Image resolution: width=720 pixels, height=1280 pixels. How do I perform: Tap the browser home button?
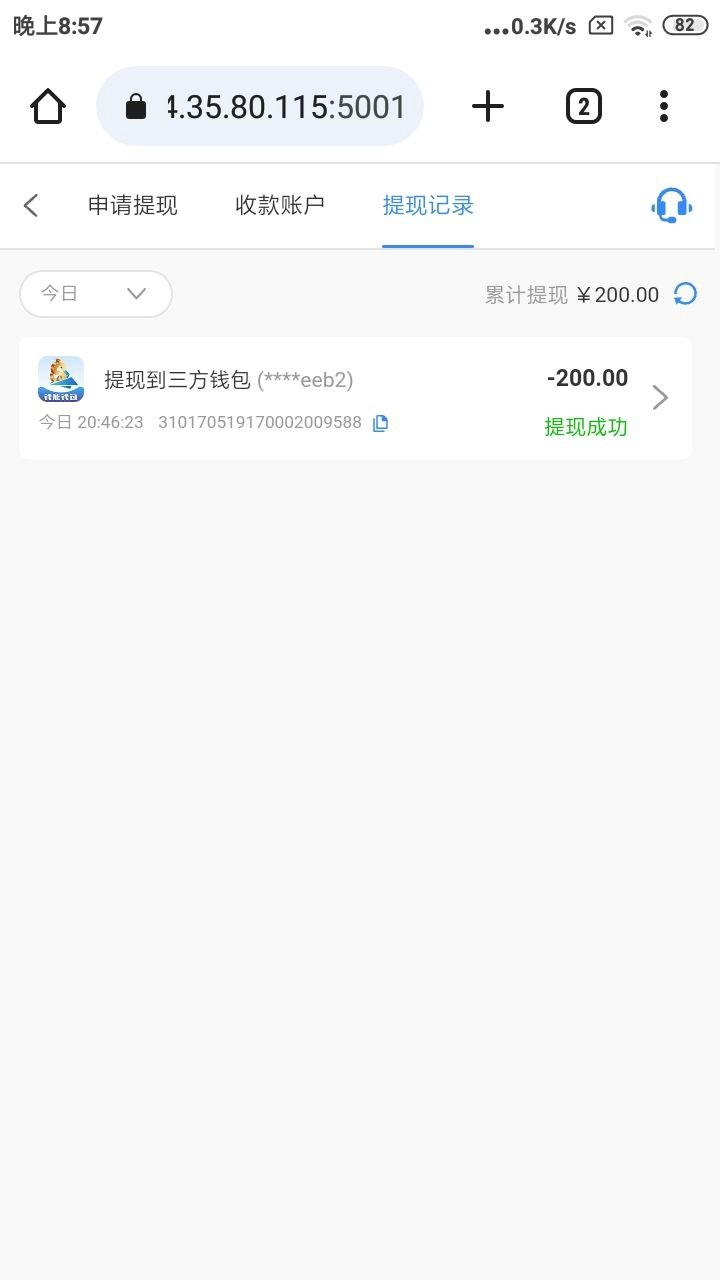48,106
